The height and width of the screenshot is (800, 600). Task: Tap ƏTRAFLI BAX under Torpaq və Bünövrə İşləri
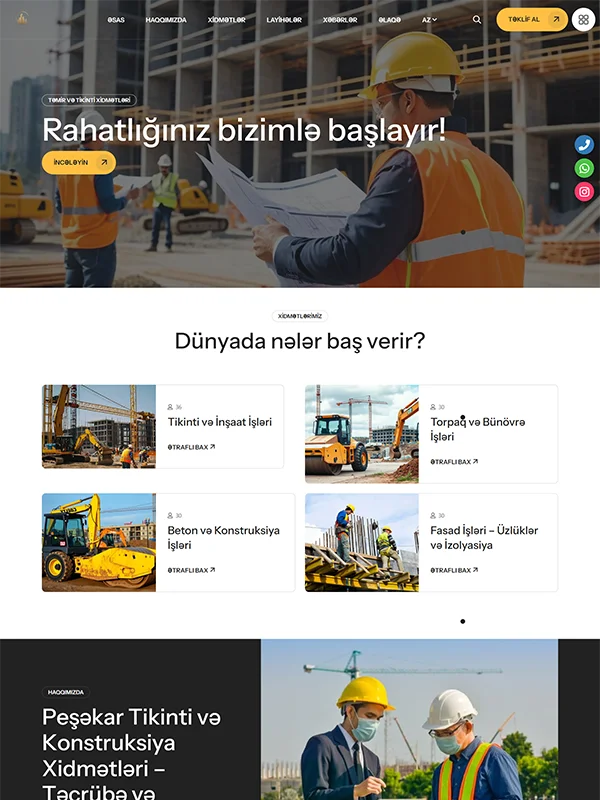[x=454, y=462]
